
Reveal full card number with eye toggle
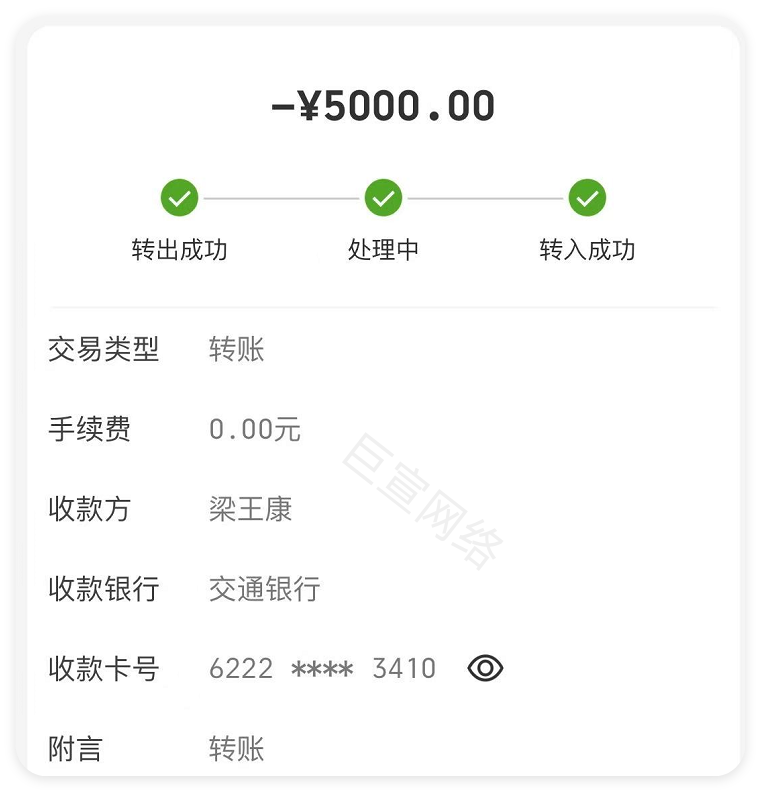(x=486, y=666)
